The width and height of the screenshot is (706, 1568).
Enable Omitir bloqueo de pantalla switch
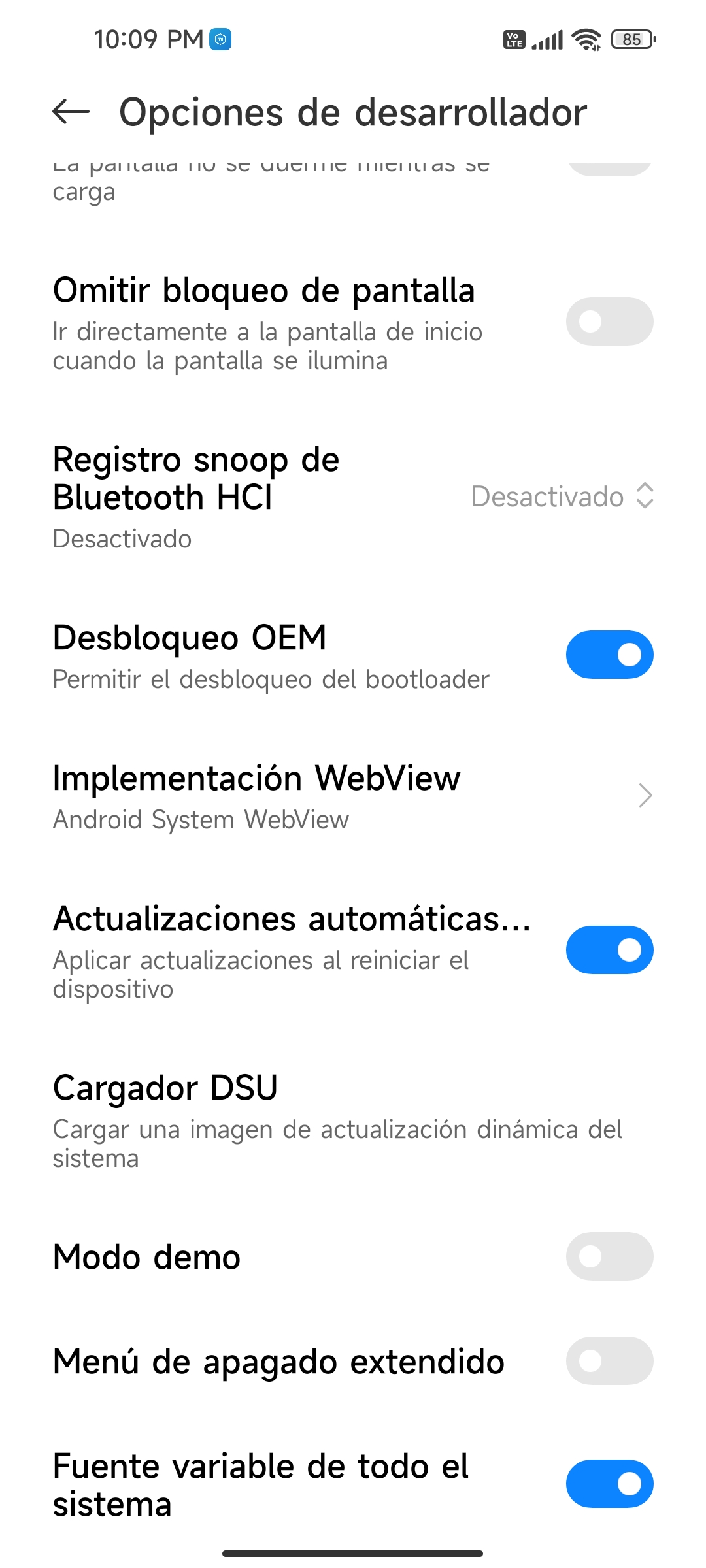pos(609,321)
